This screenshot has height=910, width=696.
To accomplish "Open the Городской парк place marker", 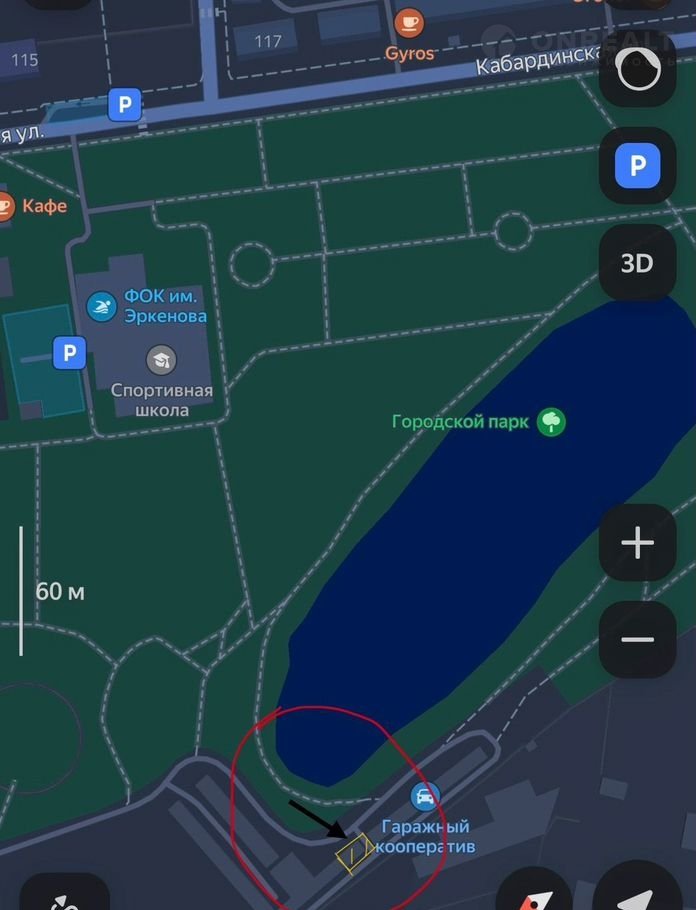I will click(x=550, y=421).
